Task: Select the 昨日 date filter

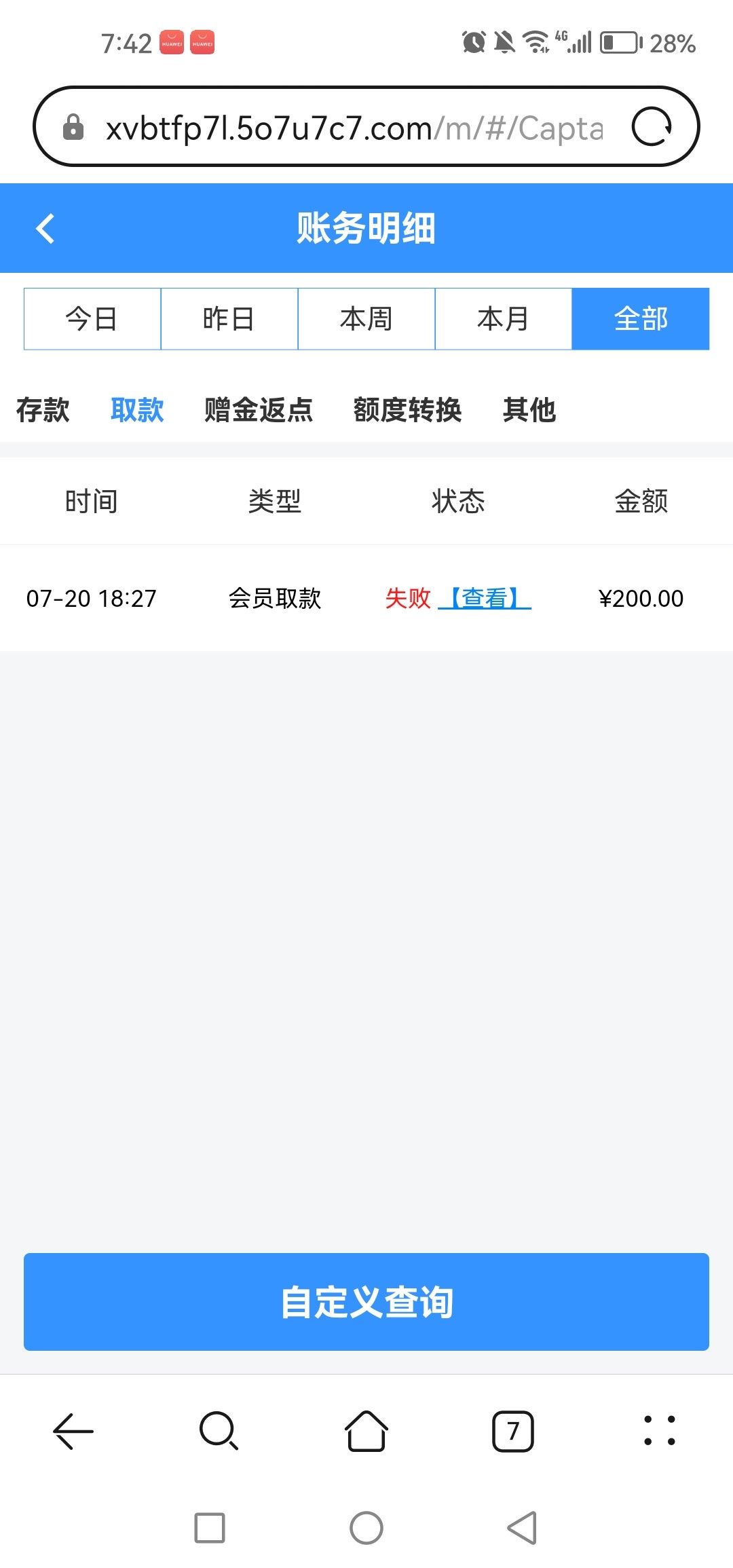Action: pos(229,319)
